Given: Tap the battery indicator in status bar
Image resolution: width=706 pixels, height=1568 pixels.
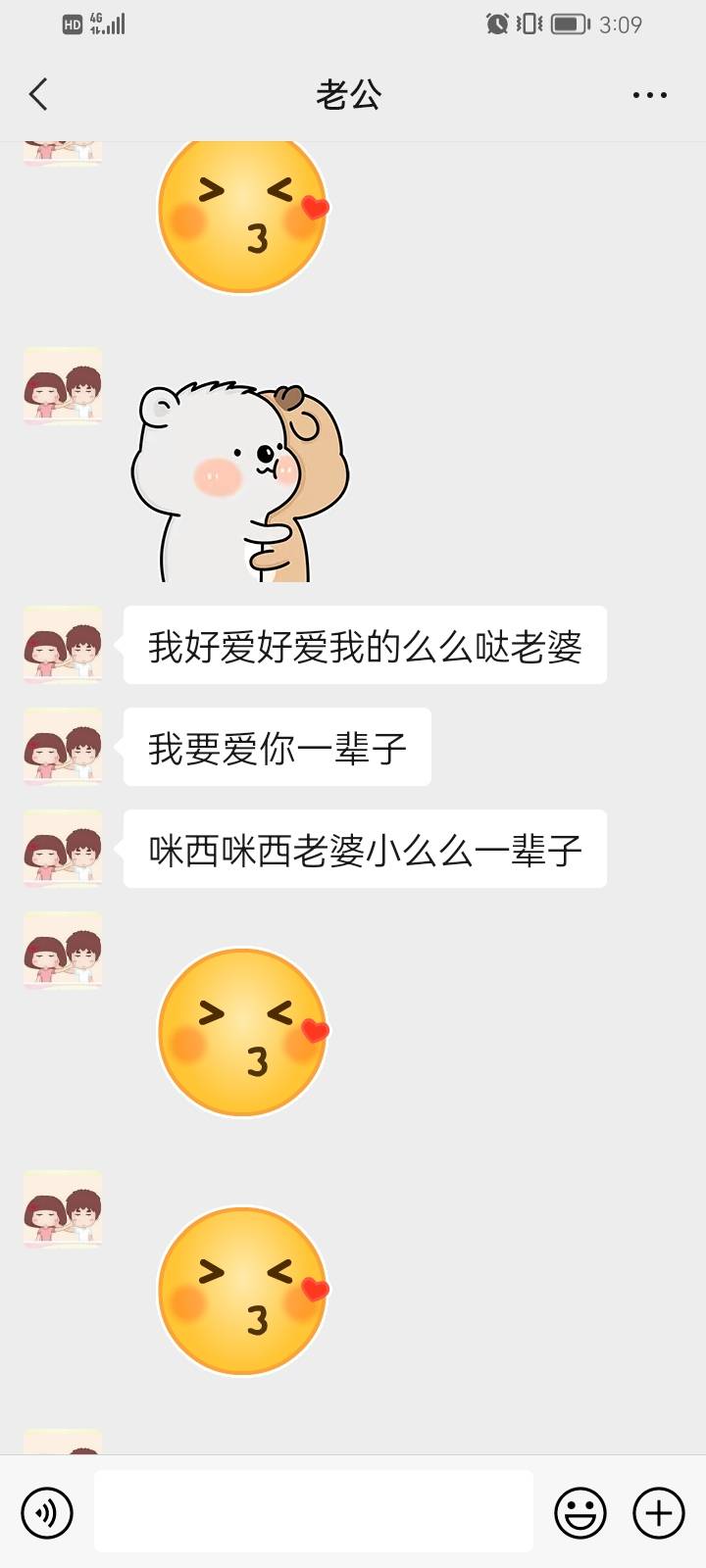Looking at the screenshot, I should (x=571, y=24).
